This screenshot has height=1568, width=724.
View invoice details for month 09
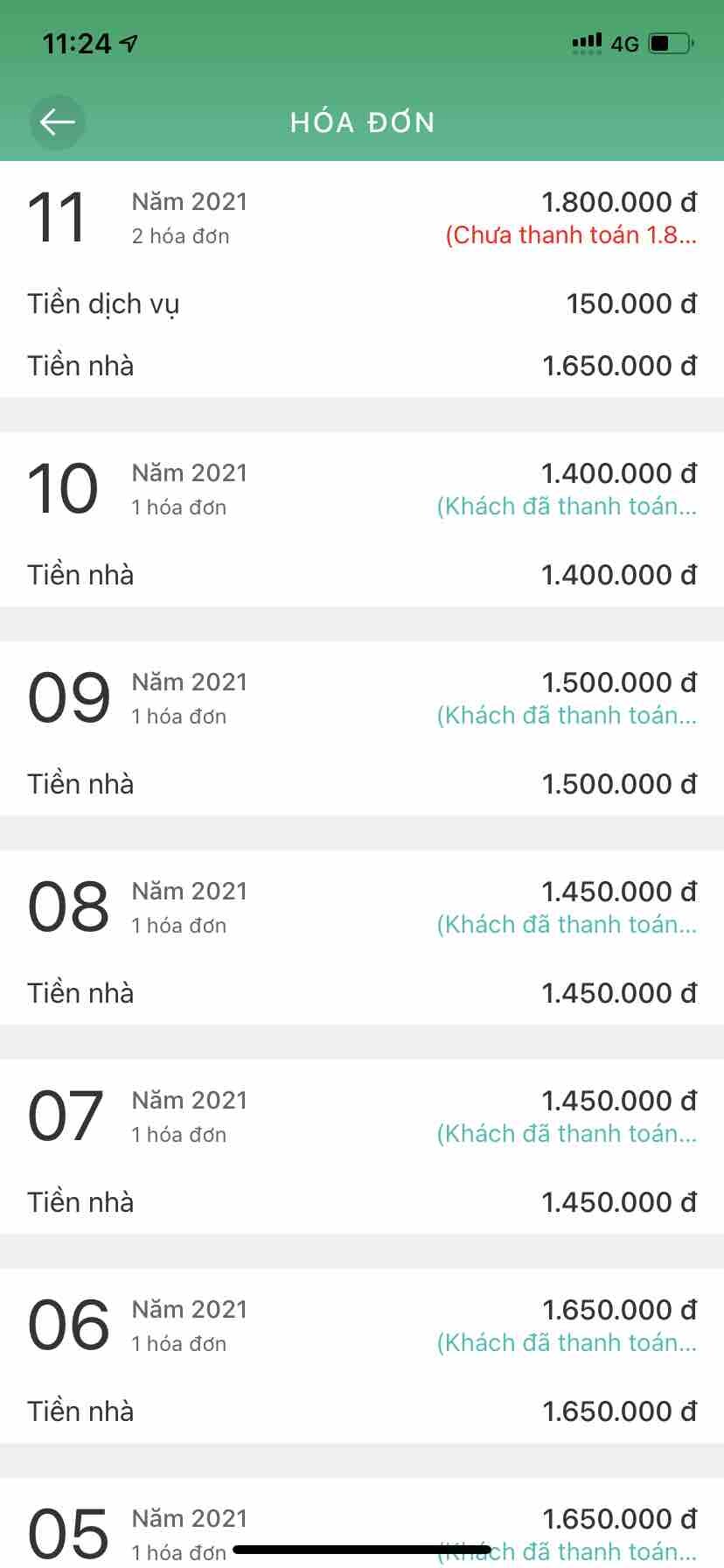362,730
